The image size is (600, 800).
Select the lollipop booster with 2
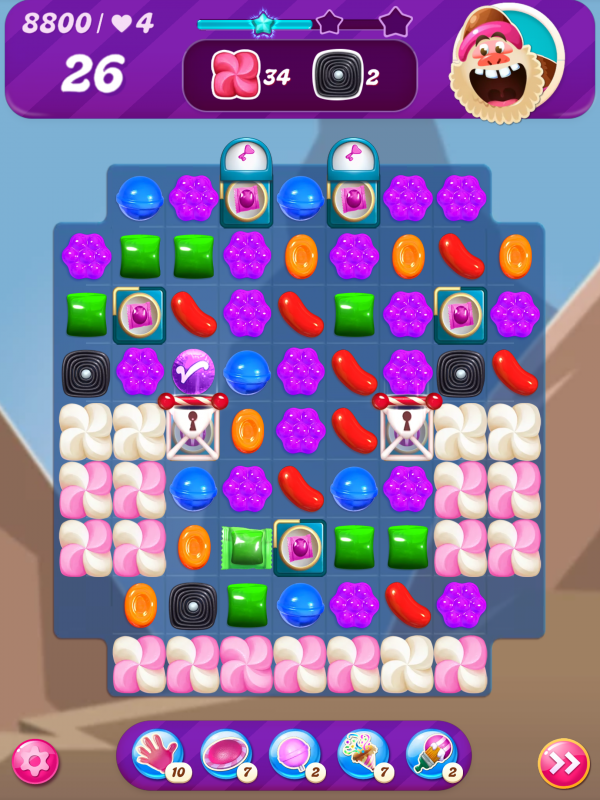293,755
